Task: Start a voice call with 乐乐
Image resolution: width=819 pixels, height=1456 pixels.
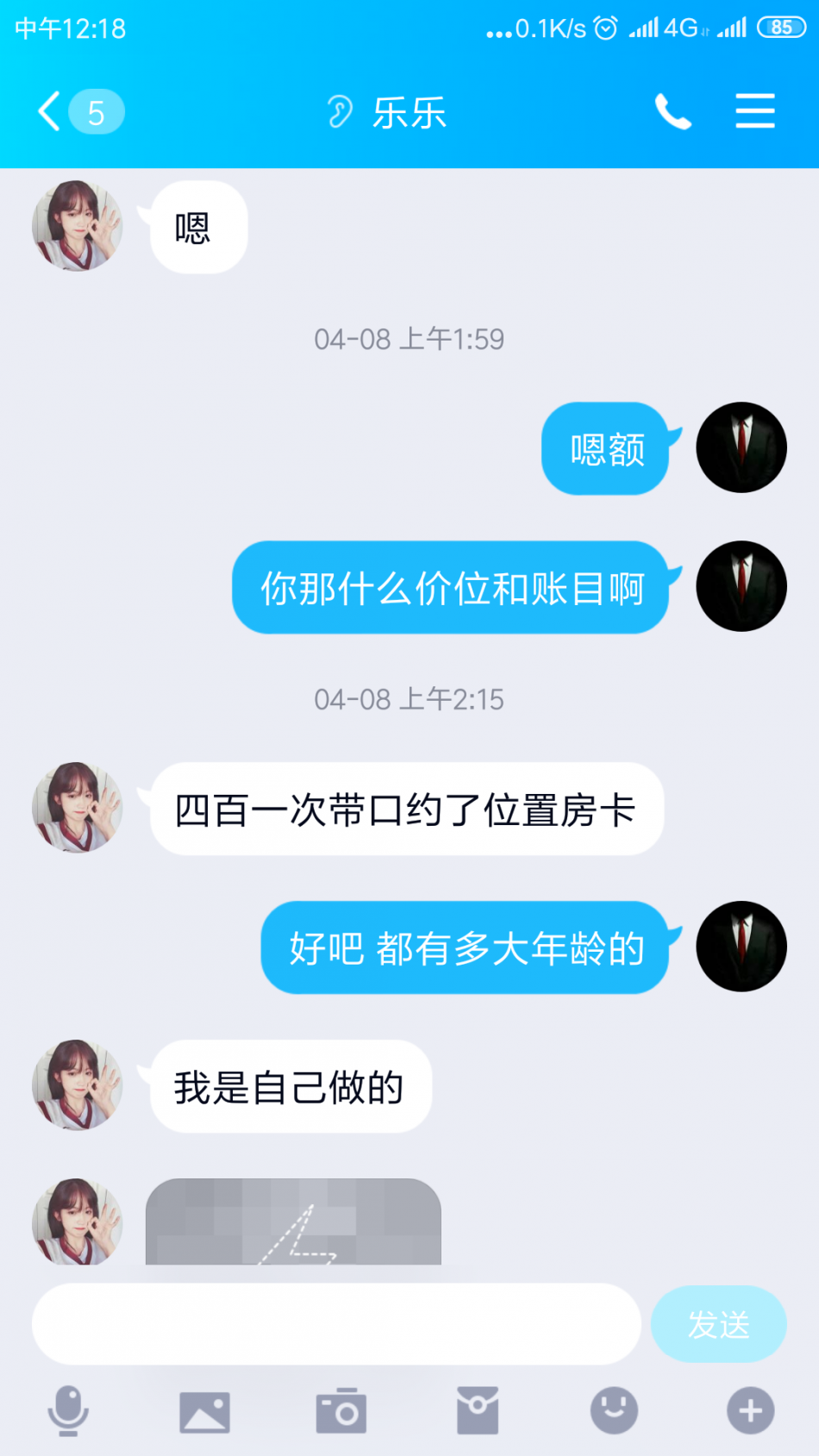Action: point(673,112)
